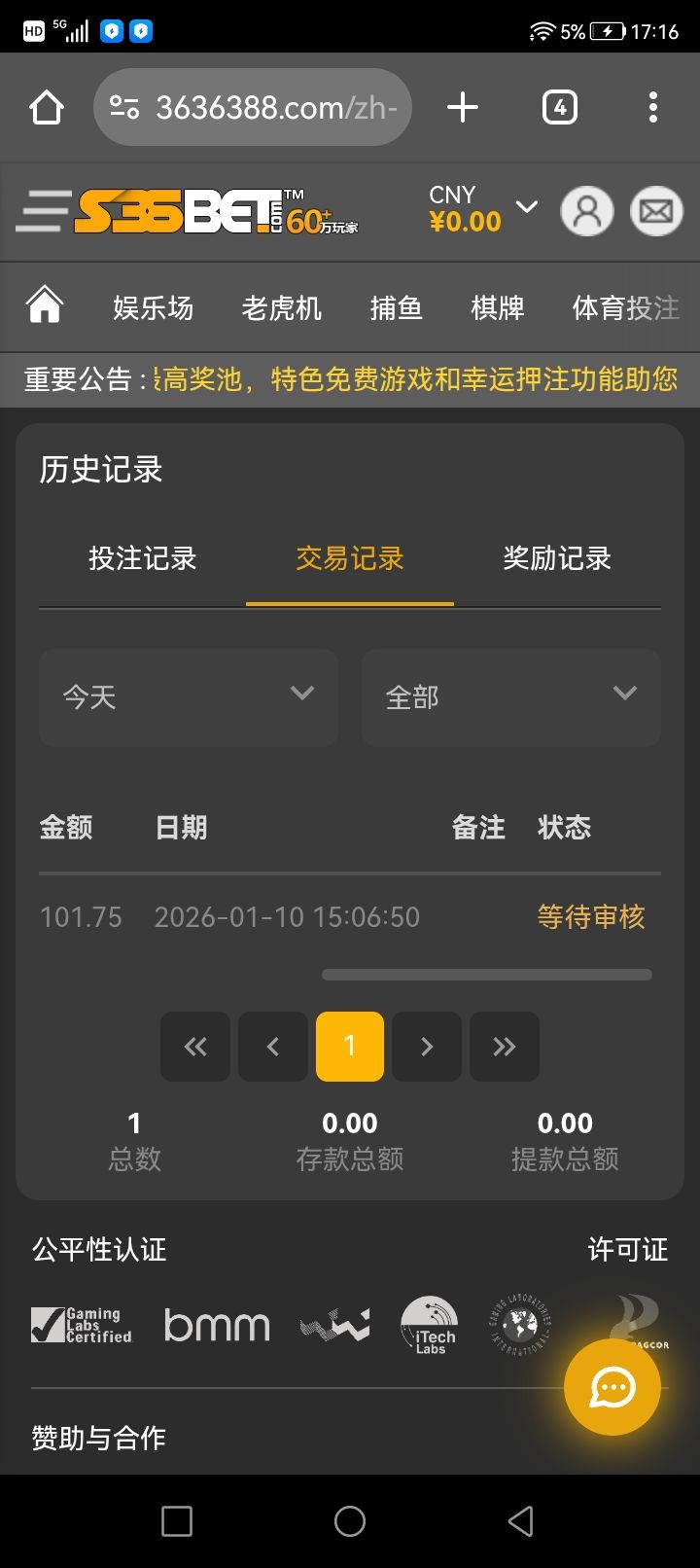Viewport: 700px width, 1568px height.
Task: Open a new browser tab
Action: tap(463, 107)
